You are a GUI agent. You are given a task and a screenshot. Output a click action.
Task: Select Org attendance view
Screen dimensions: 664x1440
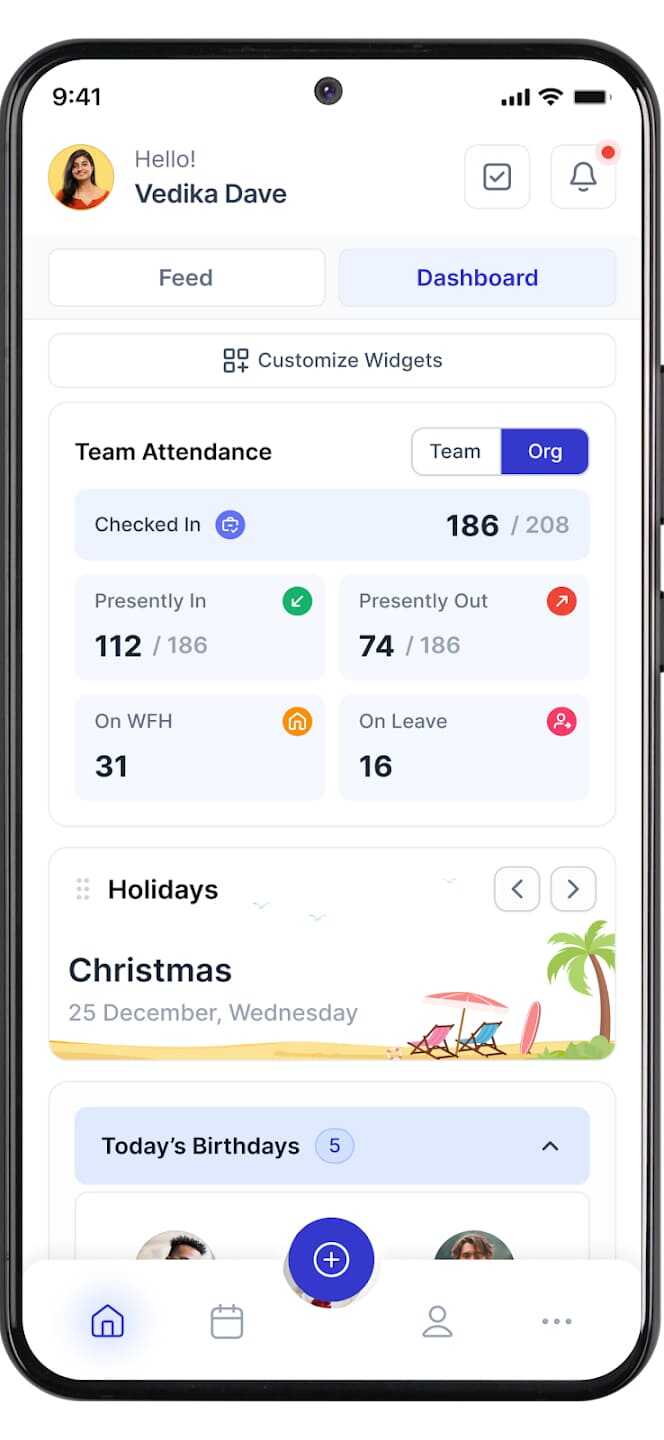pyautogui.click(x=545, y=452)
